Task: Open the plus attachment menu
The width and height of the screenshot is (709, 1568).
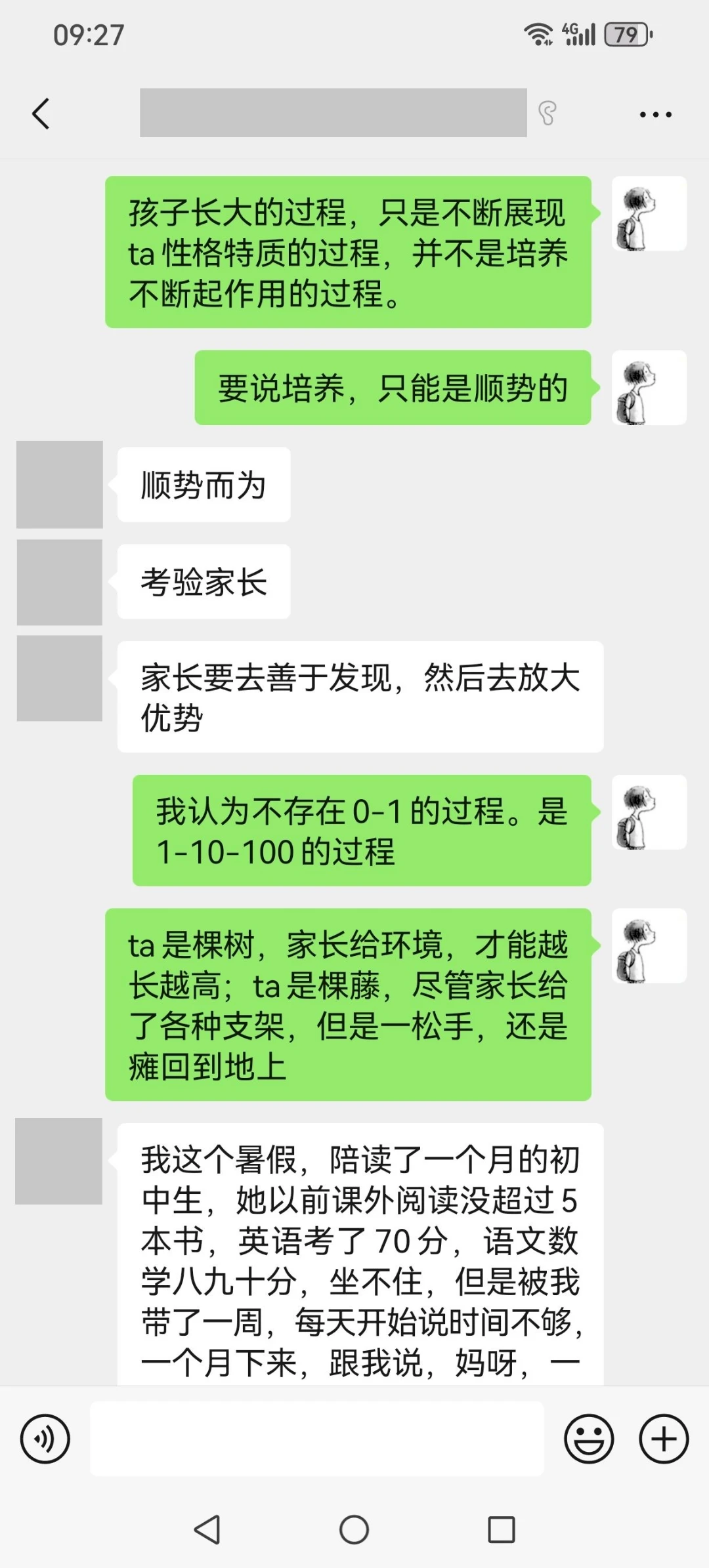Action: click(664, 1439)
